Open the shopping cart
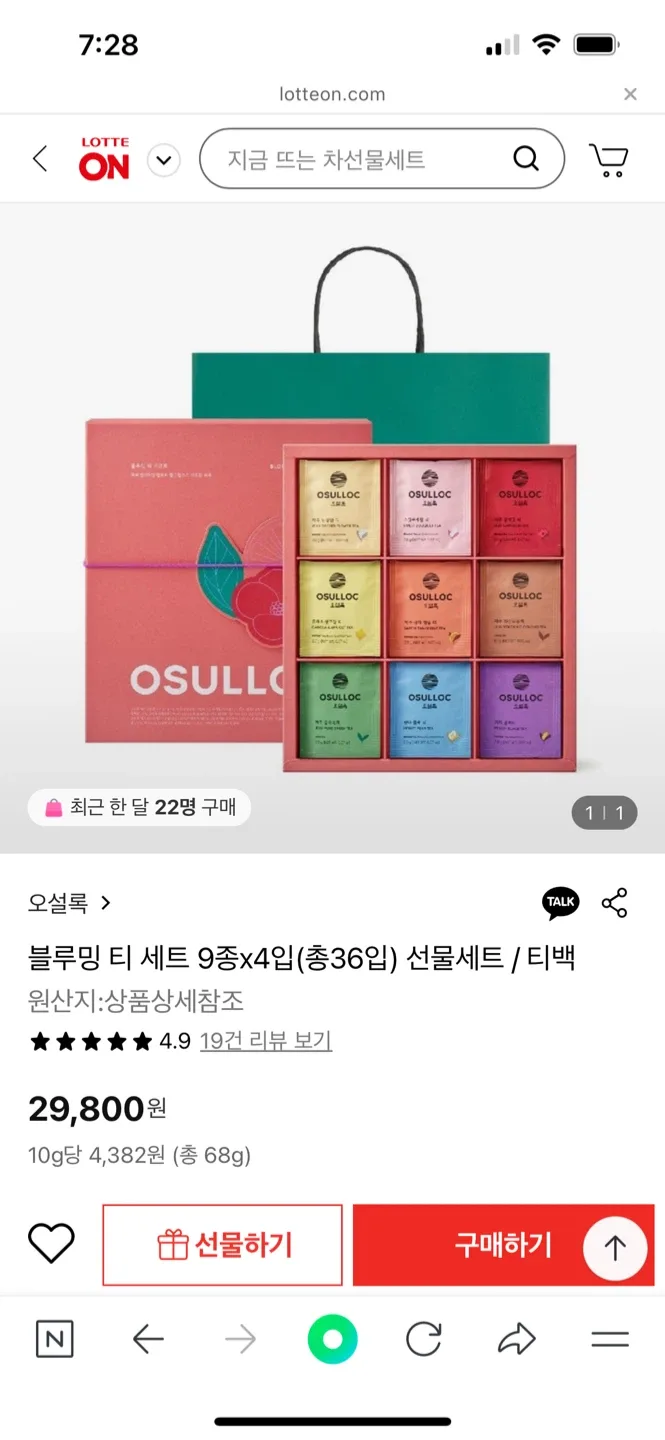 [x=608, y=159]
